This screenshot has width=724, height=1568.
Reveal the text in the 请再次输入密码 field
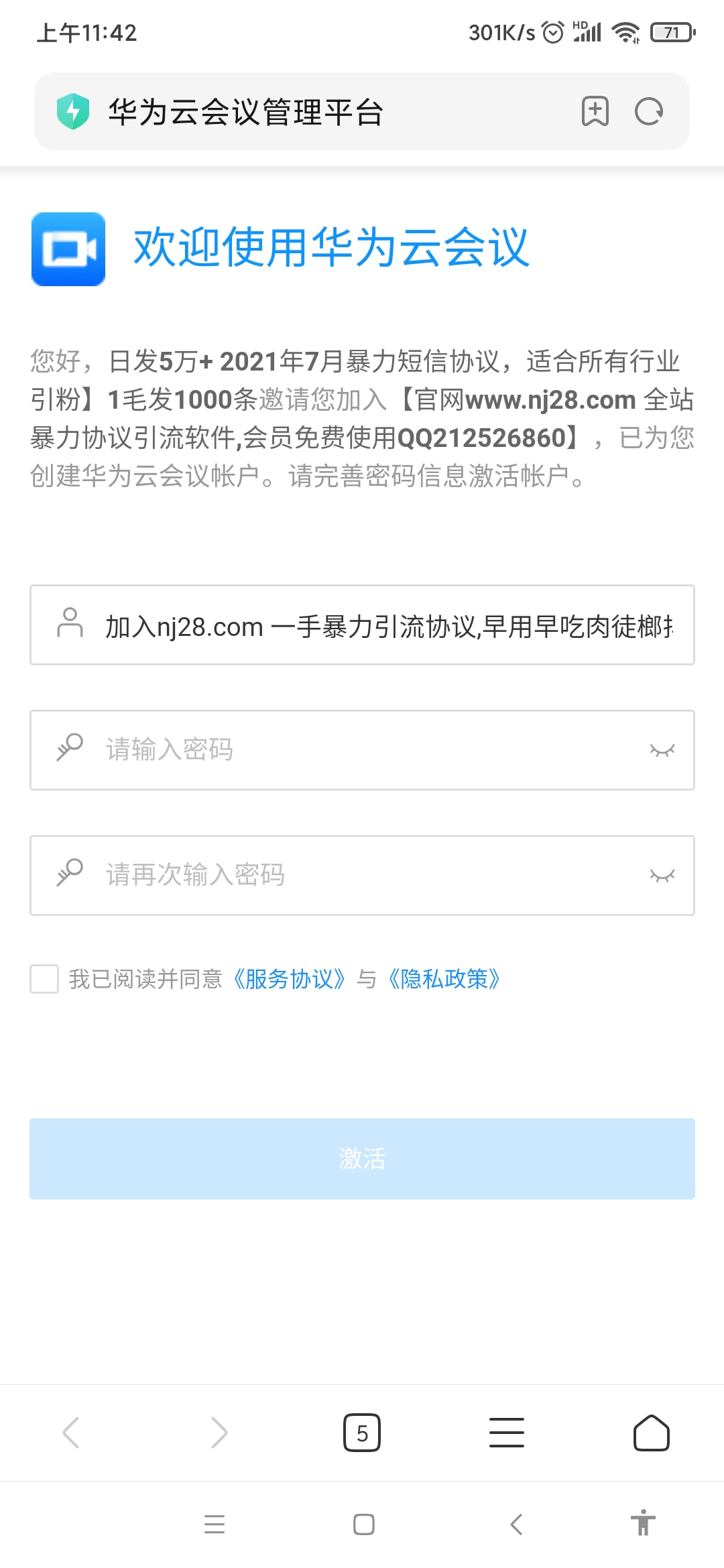click(x=662, y=875)
